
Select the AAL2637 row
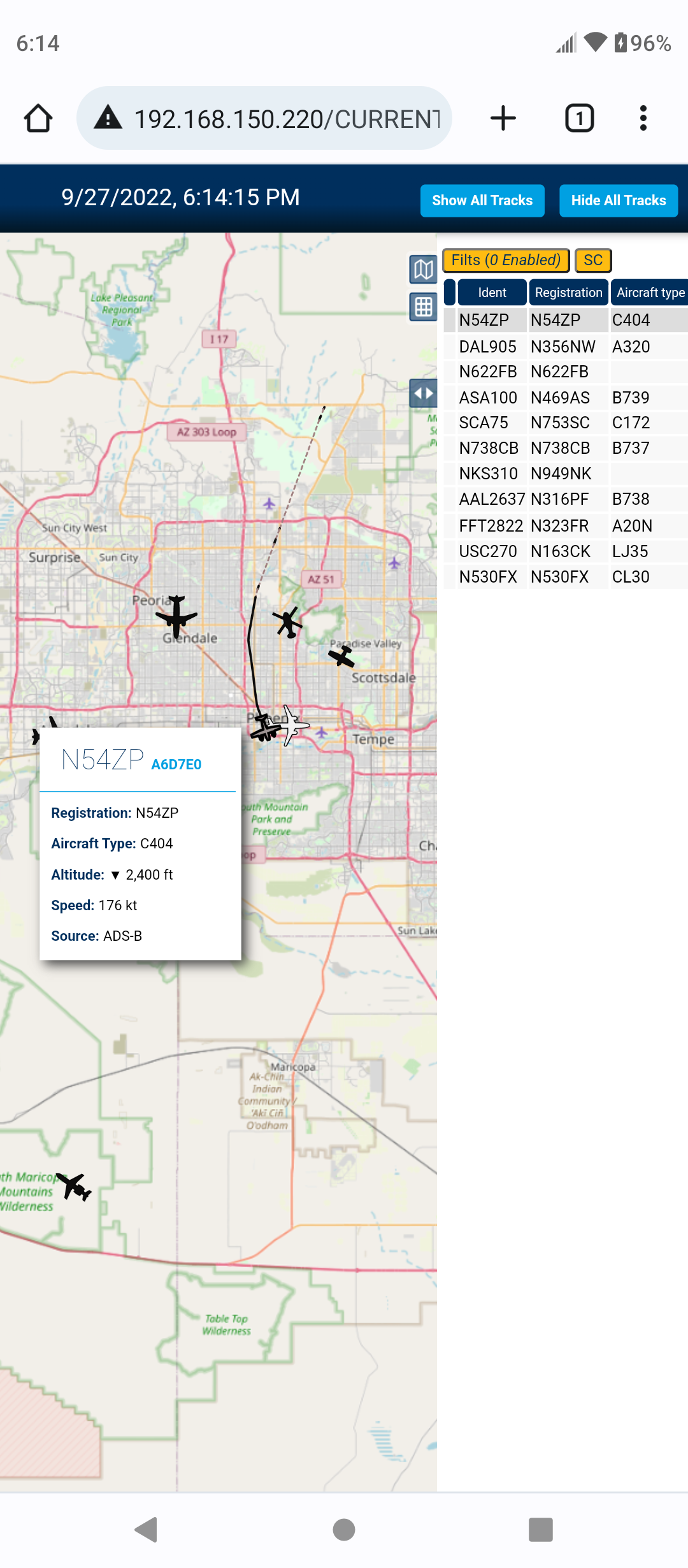(566, 499)
